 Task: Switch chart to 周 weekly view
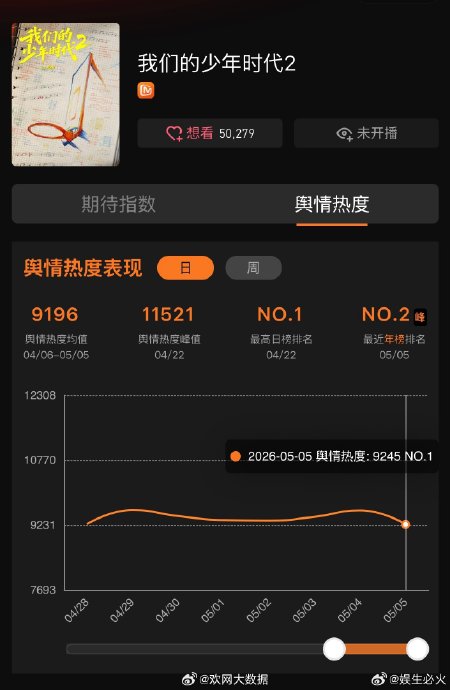point(253,268)
